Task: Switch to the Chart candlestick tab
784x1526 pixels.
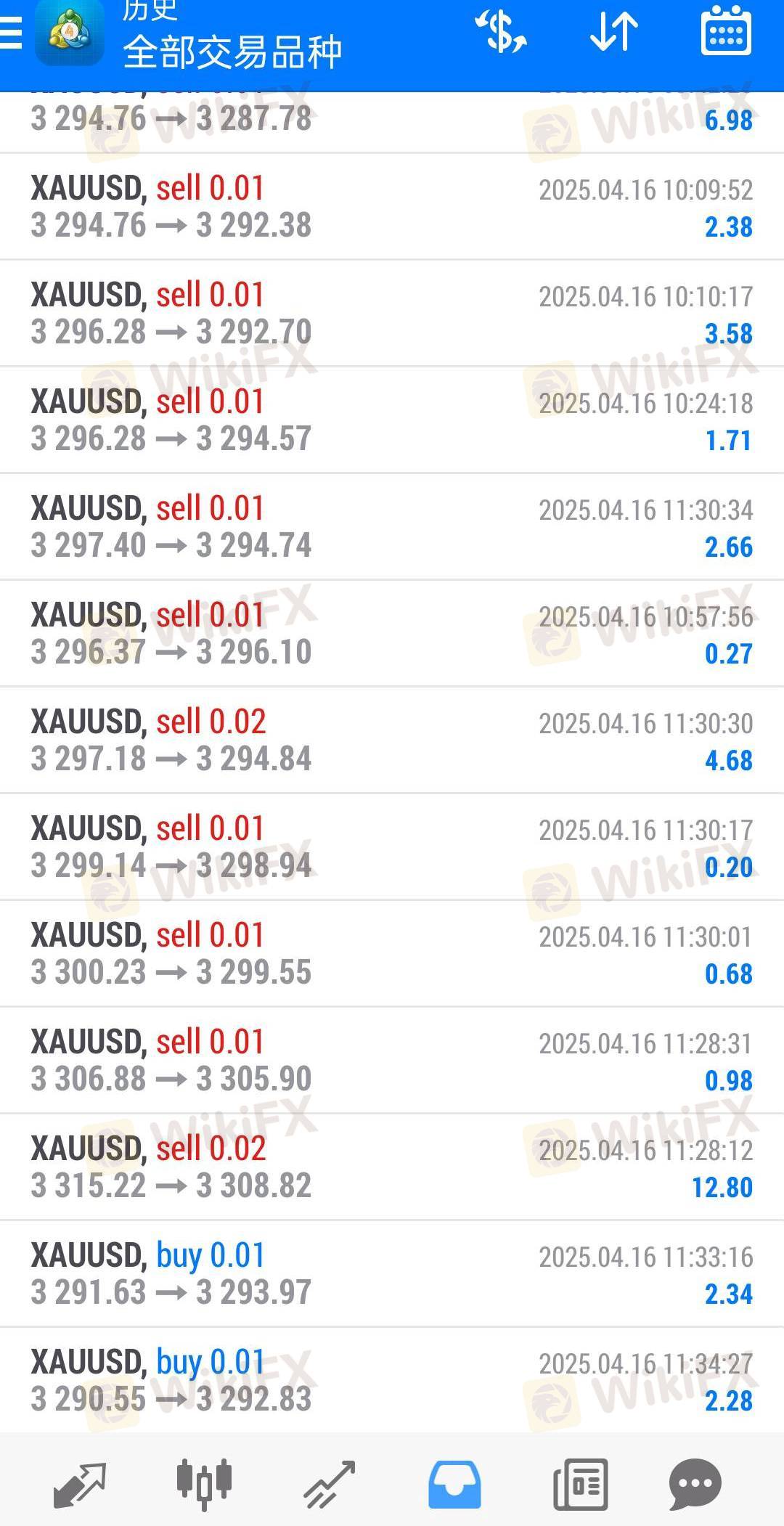Action: (x=204, y=1483)
